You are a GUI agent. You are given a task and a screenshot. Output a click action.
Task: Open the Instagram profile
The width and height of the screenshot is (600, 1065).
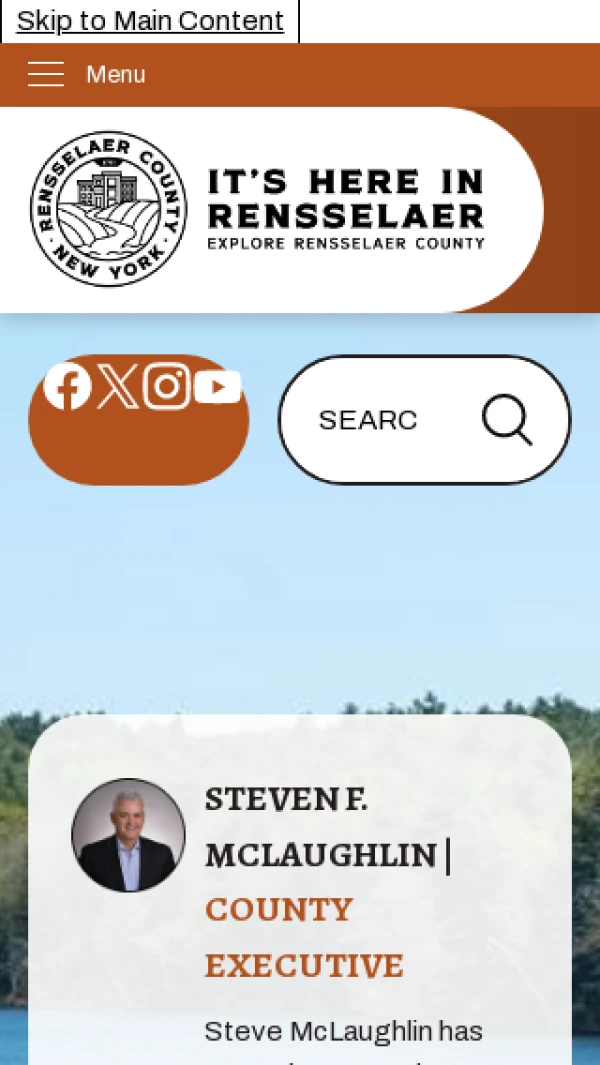167,386
